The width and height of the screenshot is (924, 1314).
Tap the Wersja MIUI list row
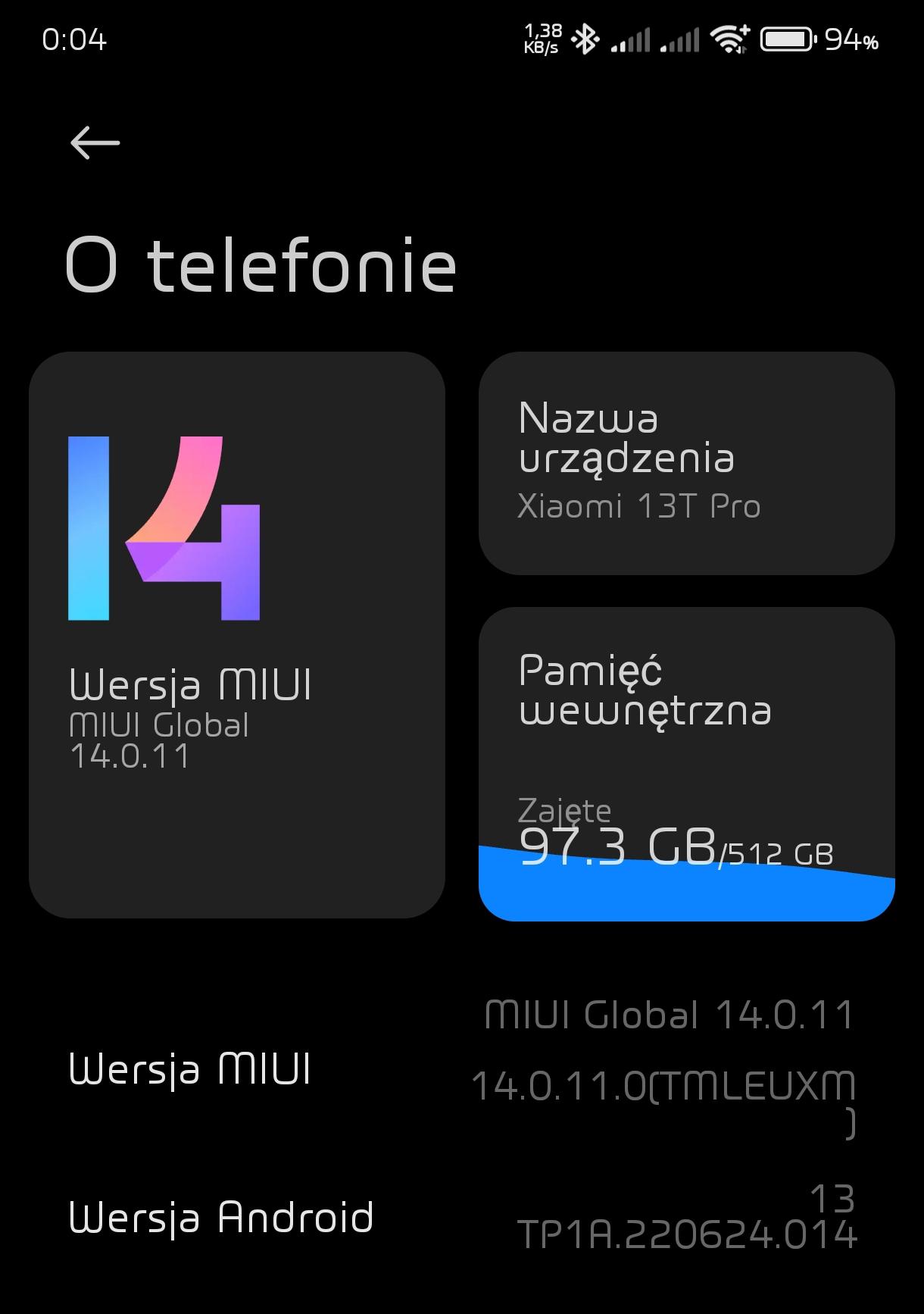point(462,1069)
